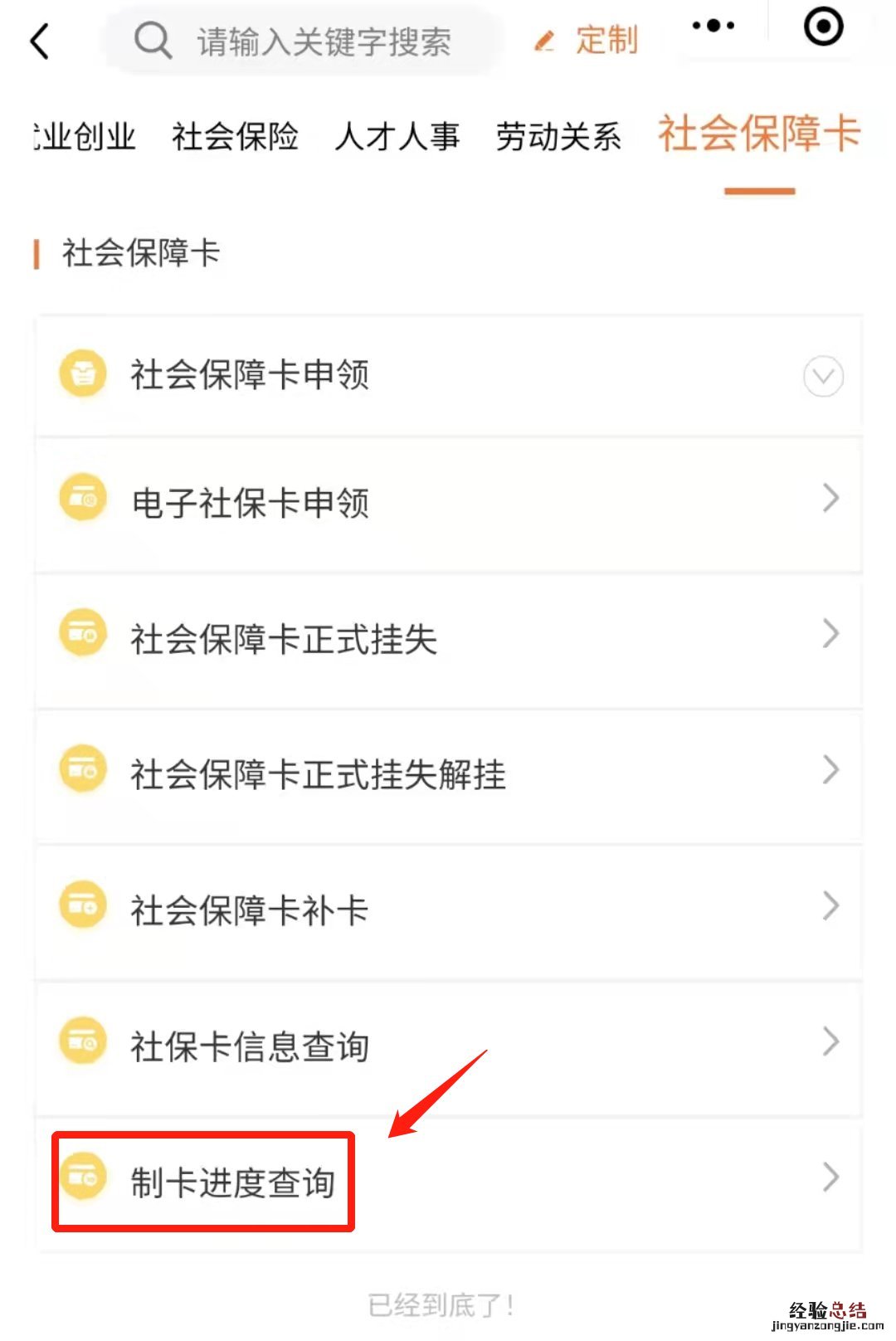Open 电子社保卡申领
The image size is (896, 1341).
click(x=448, y=502)
